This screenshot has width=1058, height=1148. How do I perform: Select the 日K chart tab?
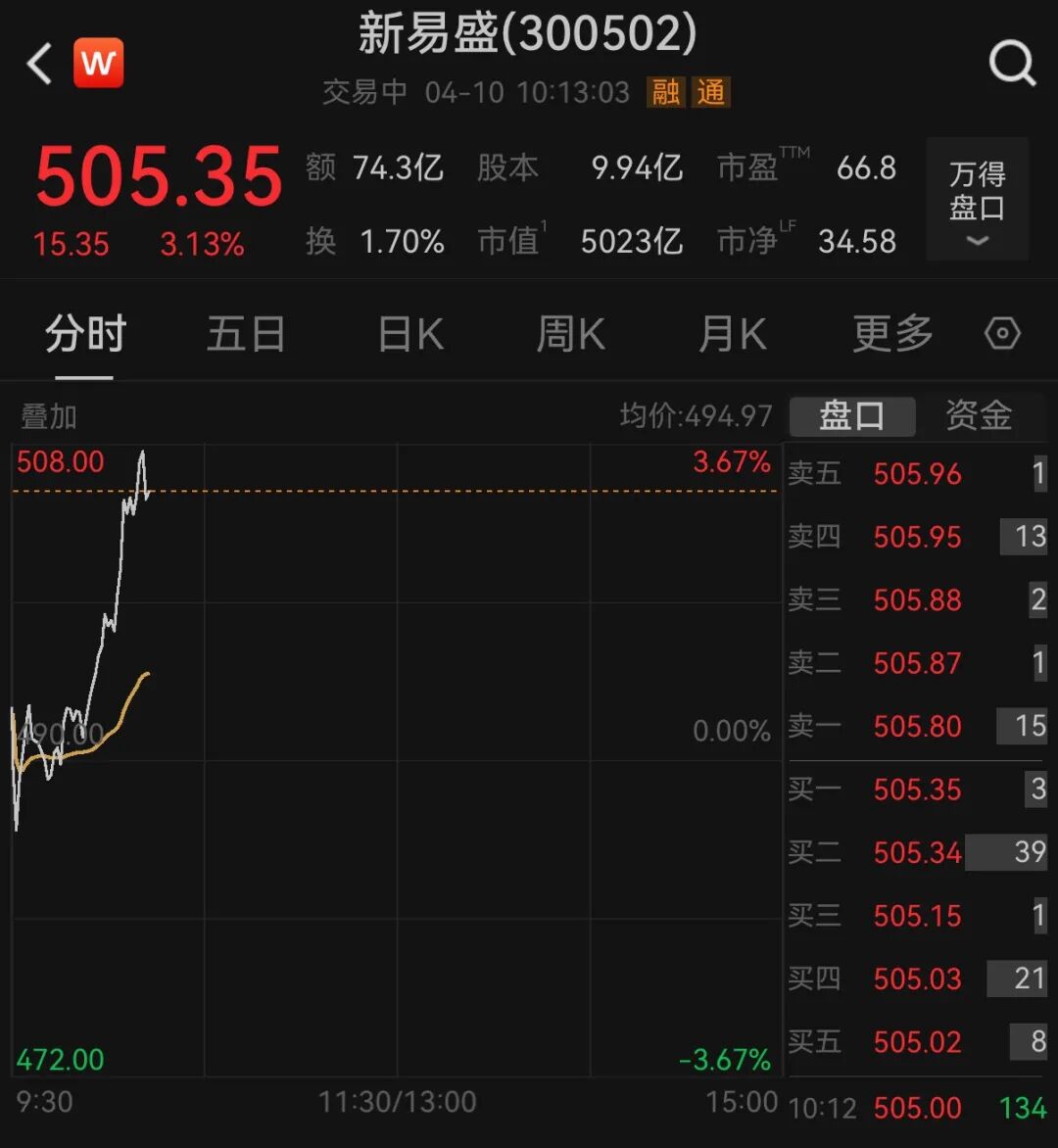(410, 335)
